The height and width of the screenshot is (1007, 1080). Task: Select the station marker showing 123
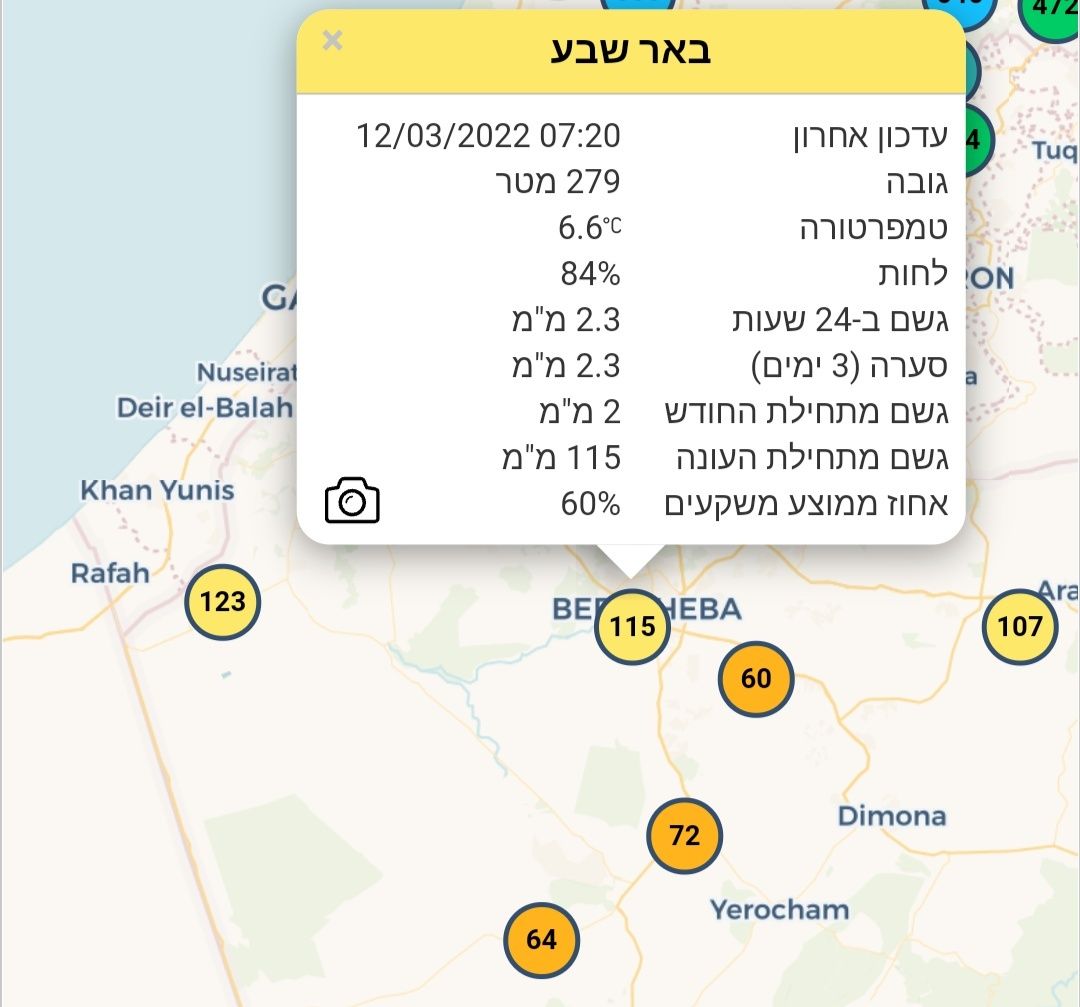(x=223, y=602)
